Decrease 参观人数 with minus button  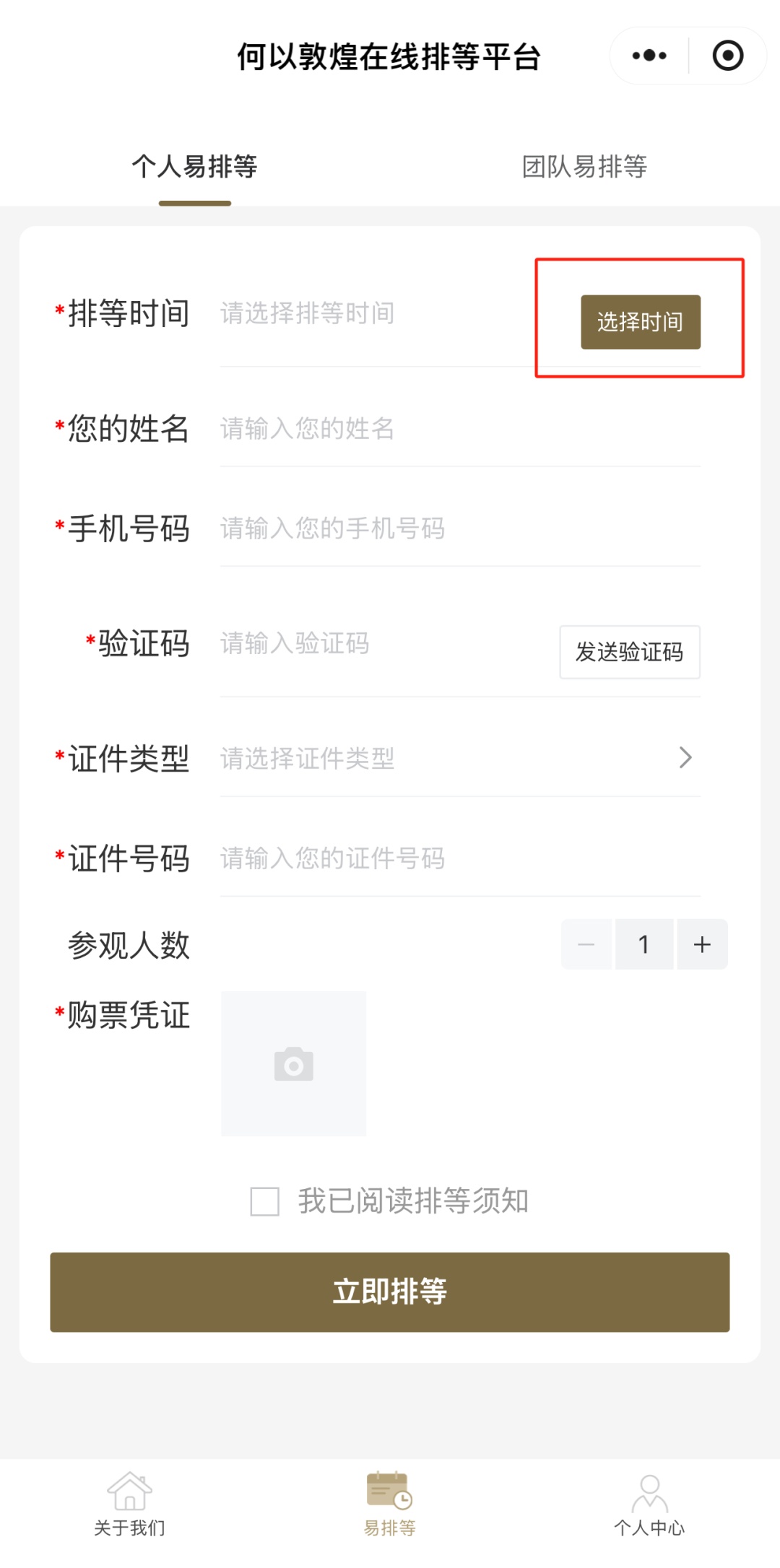point(586,944)
